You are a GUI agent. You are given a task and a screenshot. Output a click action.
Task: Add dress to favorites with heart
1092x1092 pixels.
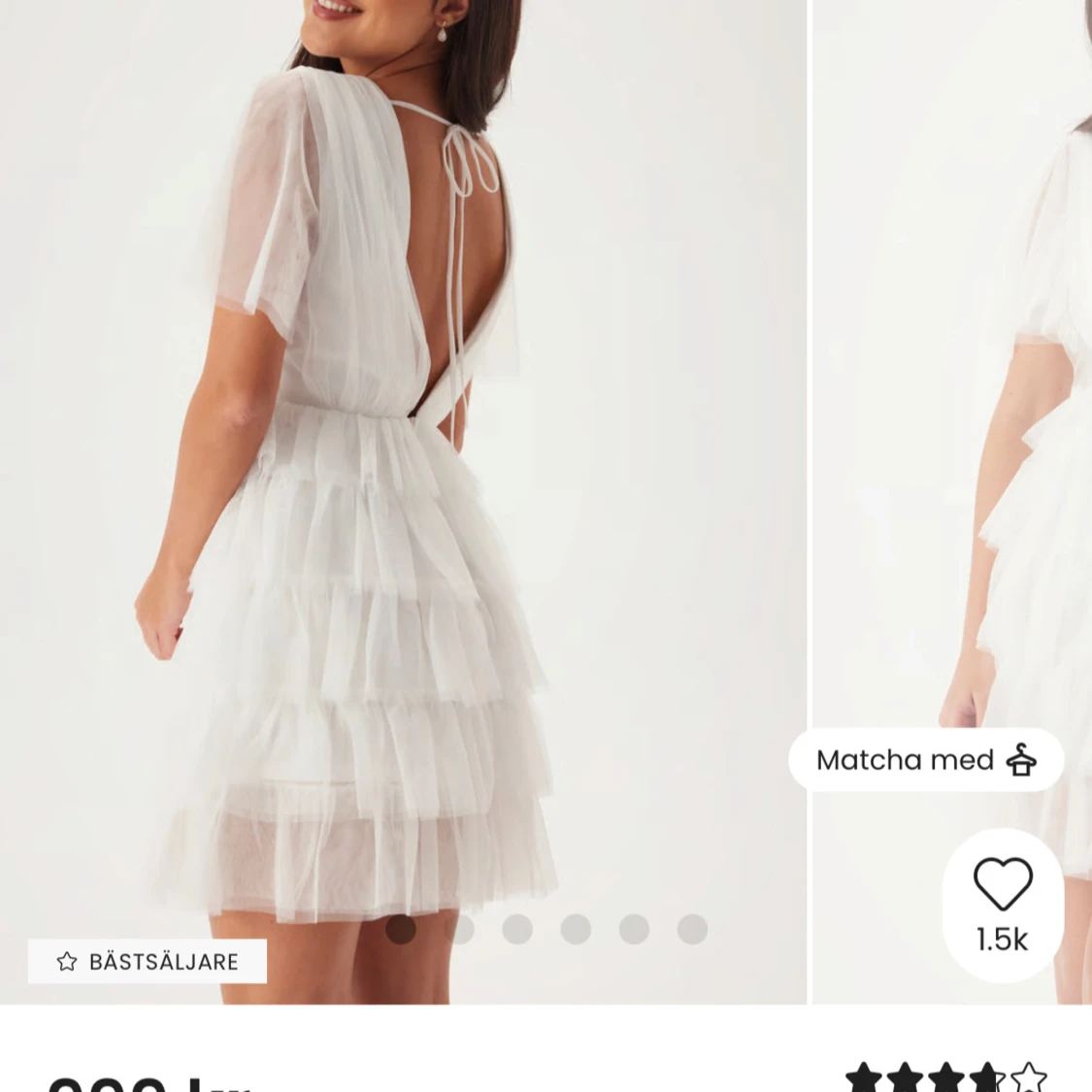pyautogui.click(x=1002, y=885)
